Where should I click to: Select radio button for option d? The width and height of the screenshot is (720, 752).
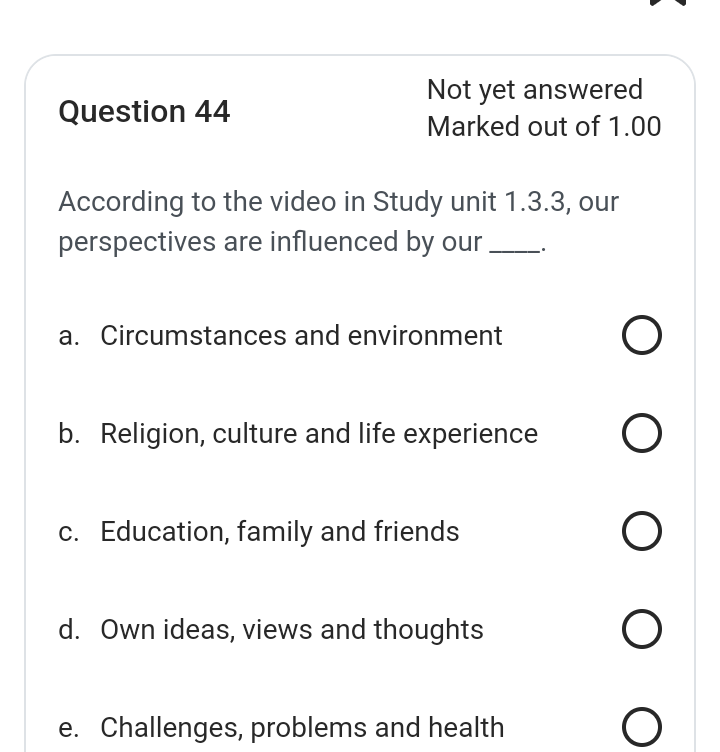(x=642, y=629)
